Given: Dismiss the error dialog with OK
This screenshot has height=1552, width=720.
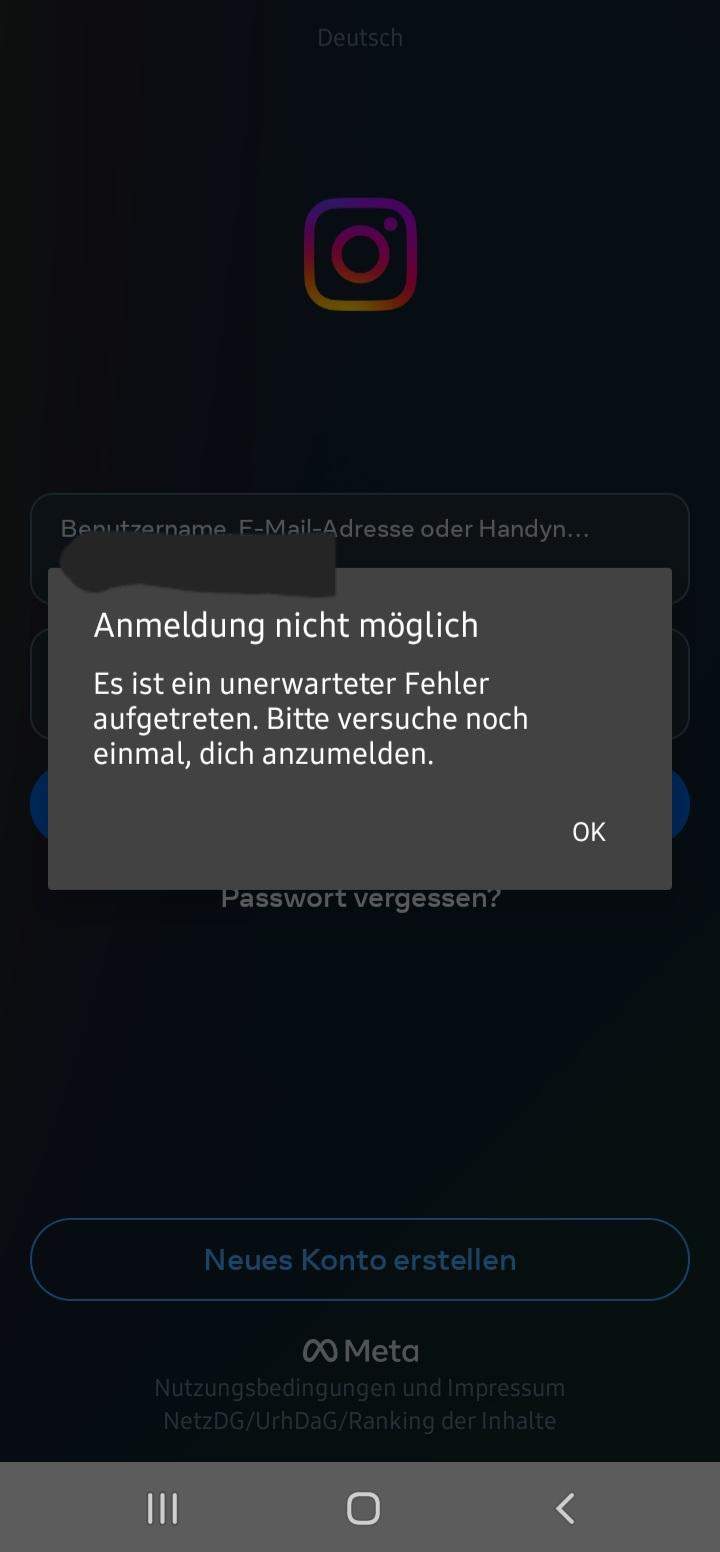Looking at the screenshot, I should (x=588, y=832).
